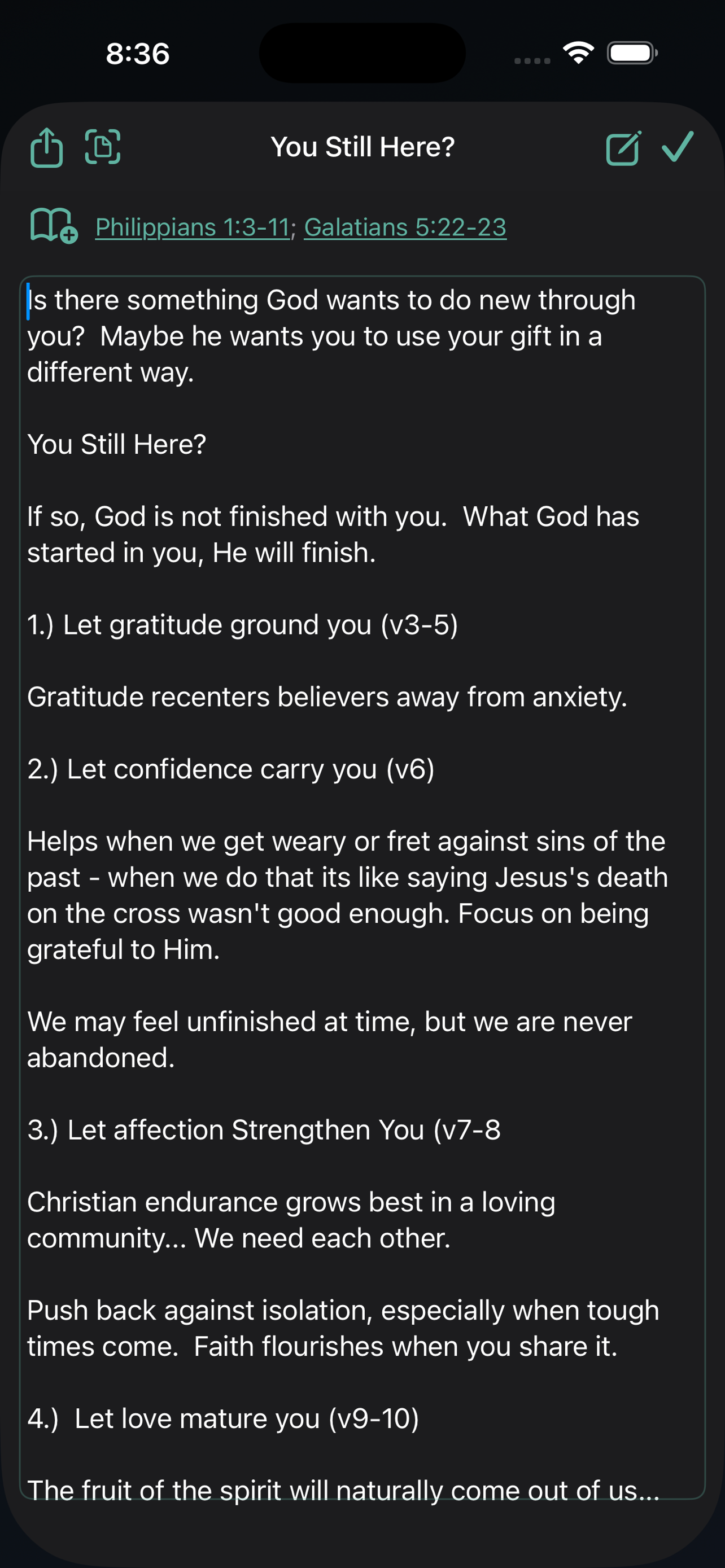Tap the Wi-Fi status icon
Image resolution: width=725 pixels, height=1568 pixels.
(578, 52)
